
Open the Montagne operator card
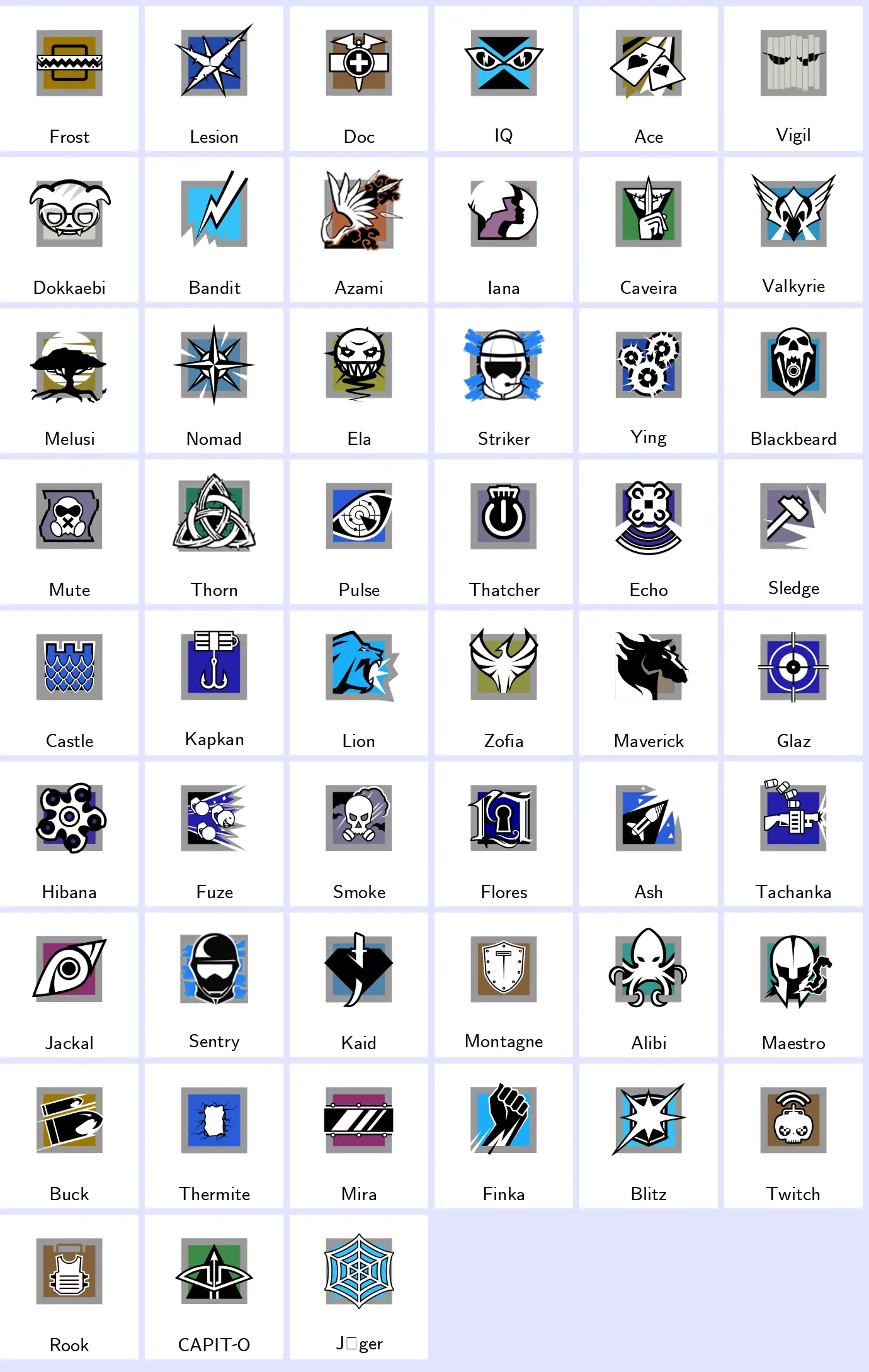[504, 985]
